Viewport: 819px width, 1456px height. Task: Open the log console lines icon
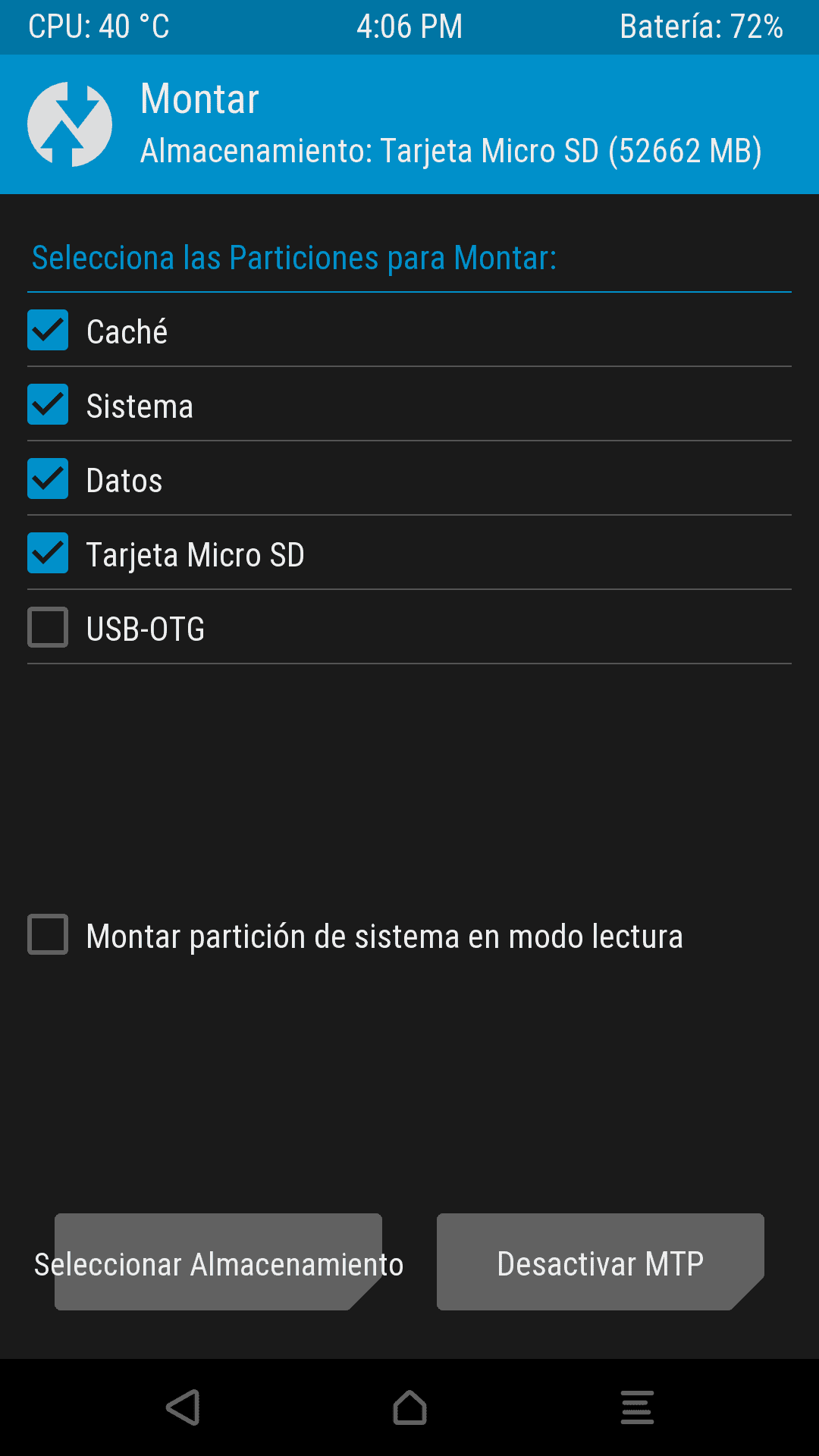pos(637,1407)
